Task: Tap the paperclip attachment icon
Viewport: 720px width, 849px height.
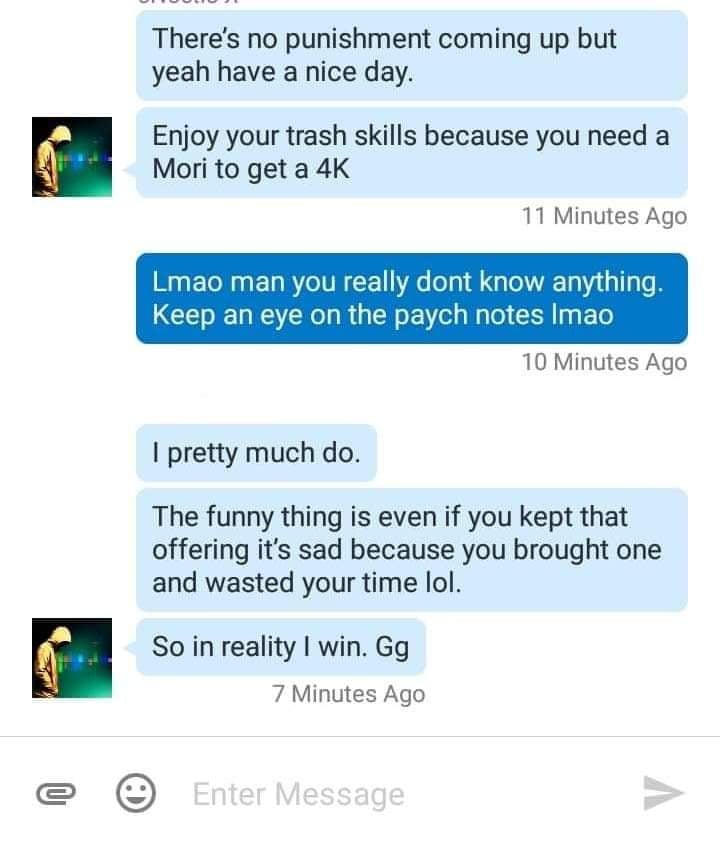Action: coord(56,794)
